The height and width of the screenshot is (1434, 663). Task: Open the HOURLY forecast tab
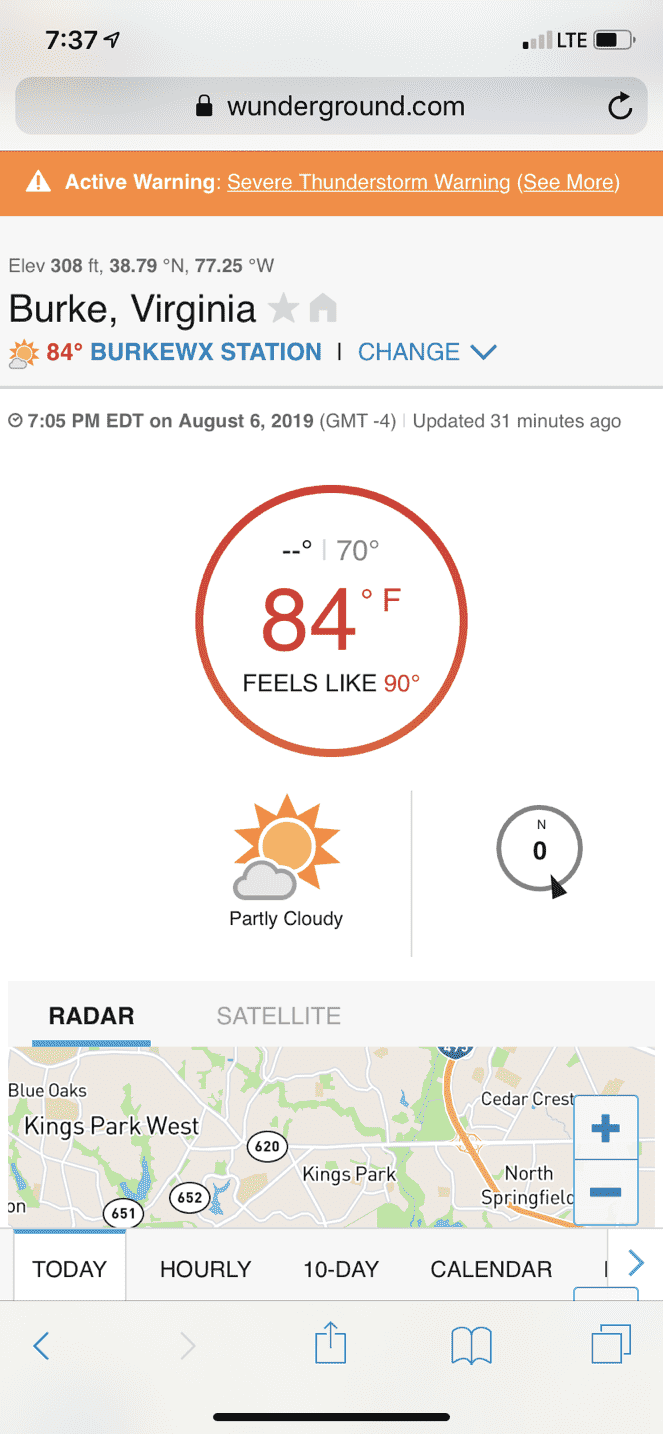(x=205, y=1269)
